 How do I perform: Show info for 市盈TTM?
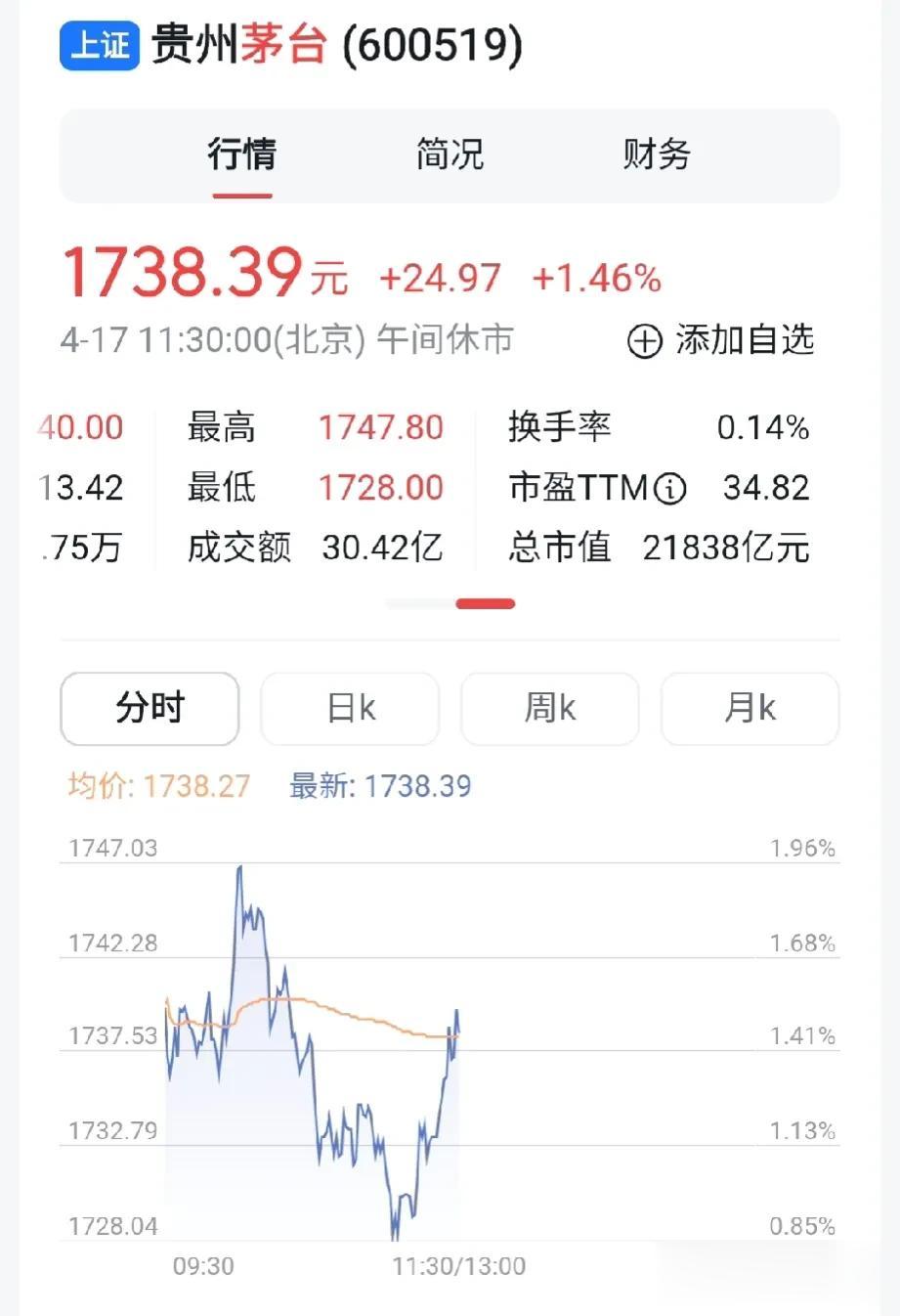tap(669, 488)
